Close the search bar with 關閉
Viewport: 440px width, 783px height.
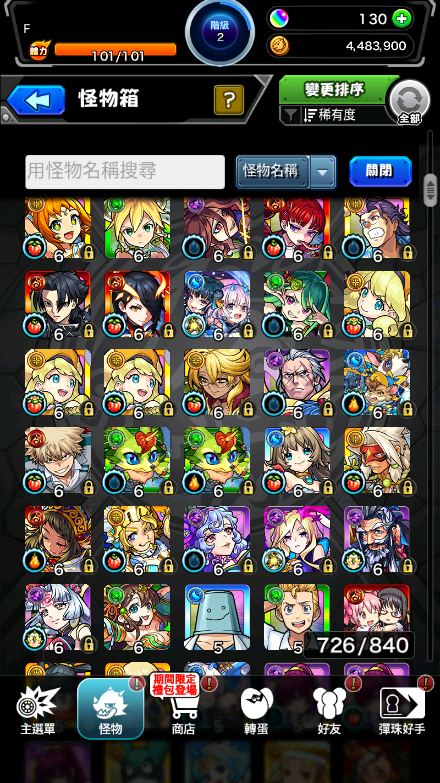point(381,171)
